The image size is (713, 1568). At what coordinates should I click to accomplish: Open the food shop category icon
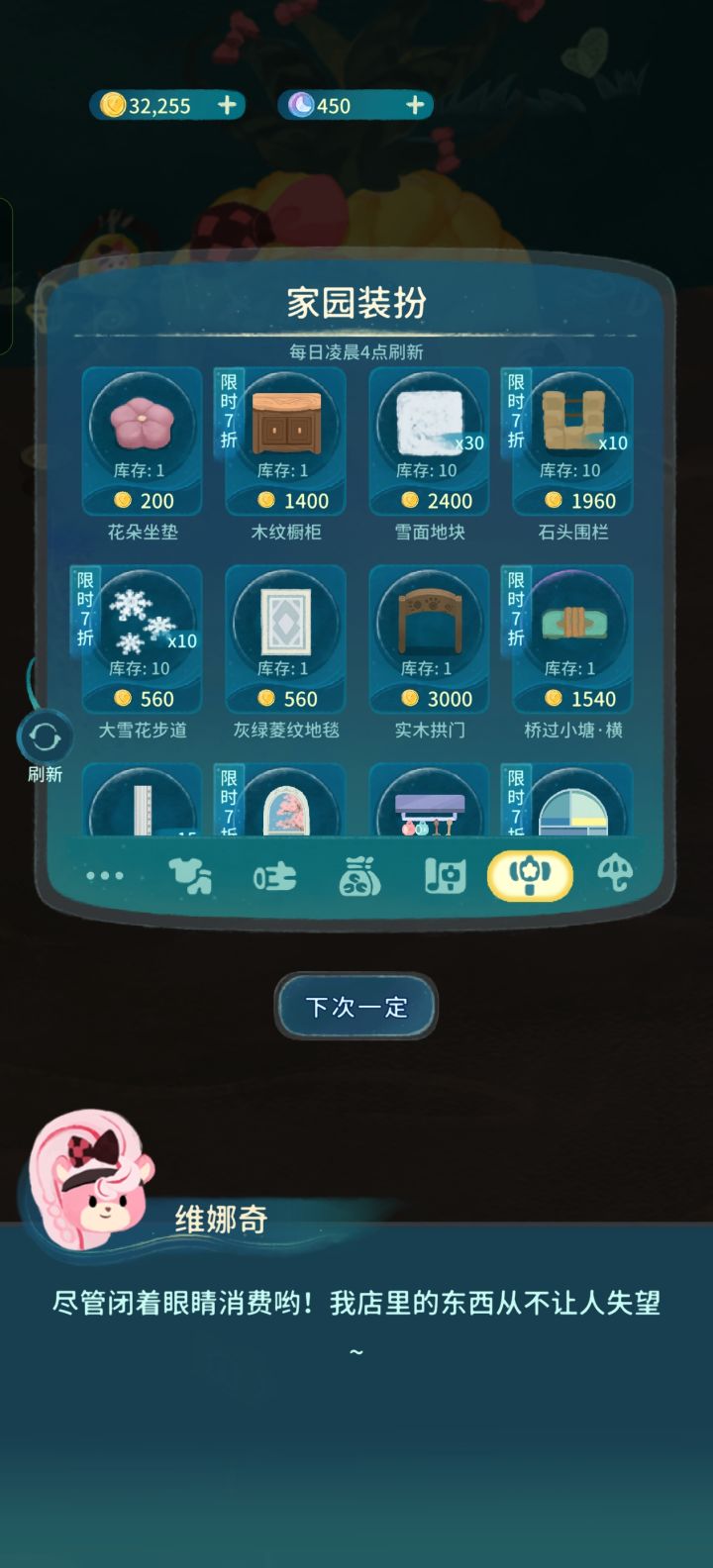(x=274, y=875)
